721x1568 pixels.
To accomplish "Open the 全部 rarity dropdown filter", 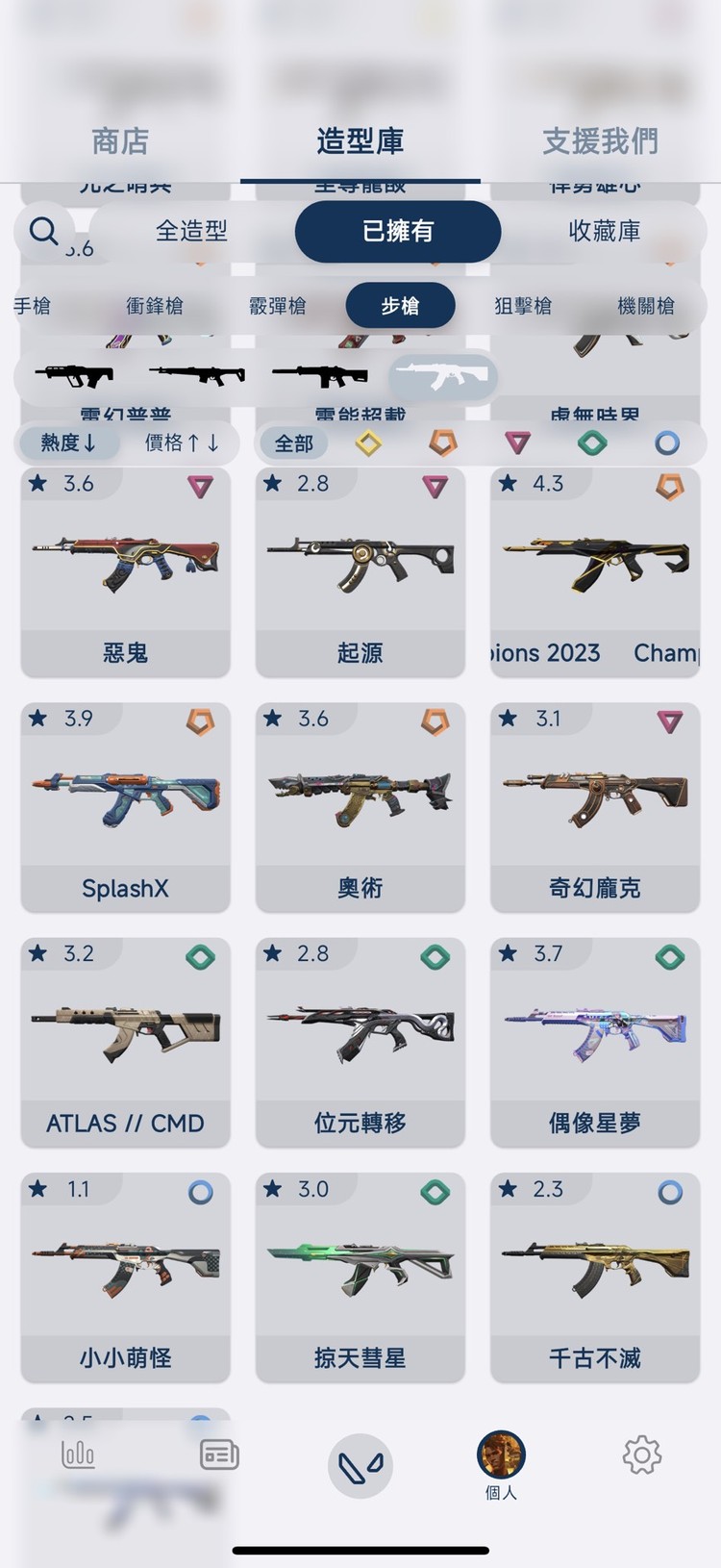I will 293,443.
